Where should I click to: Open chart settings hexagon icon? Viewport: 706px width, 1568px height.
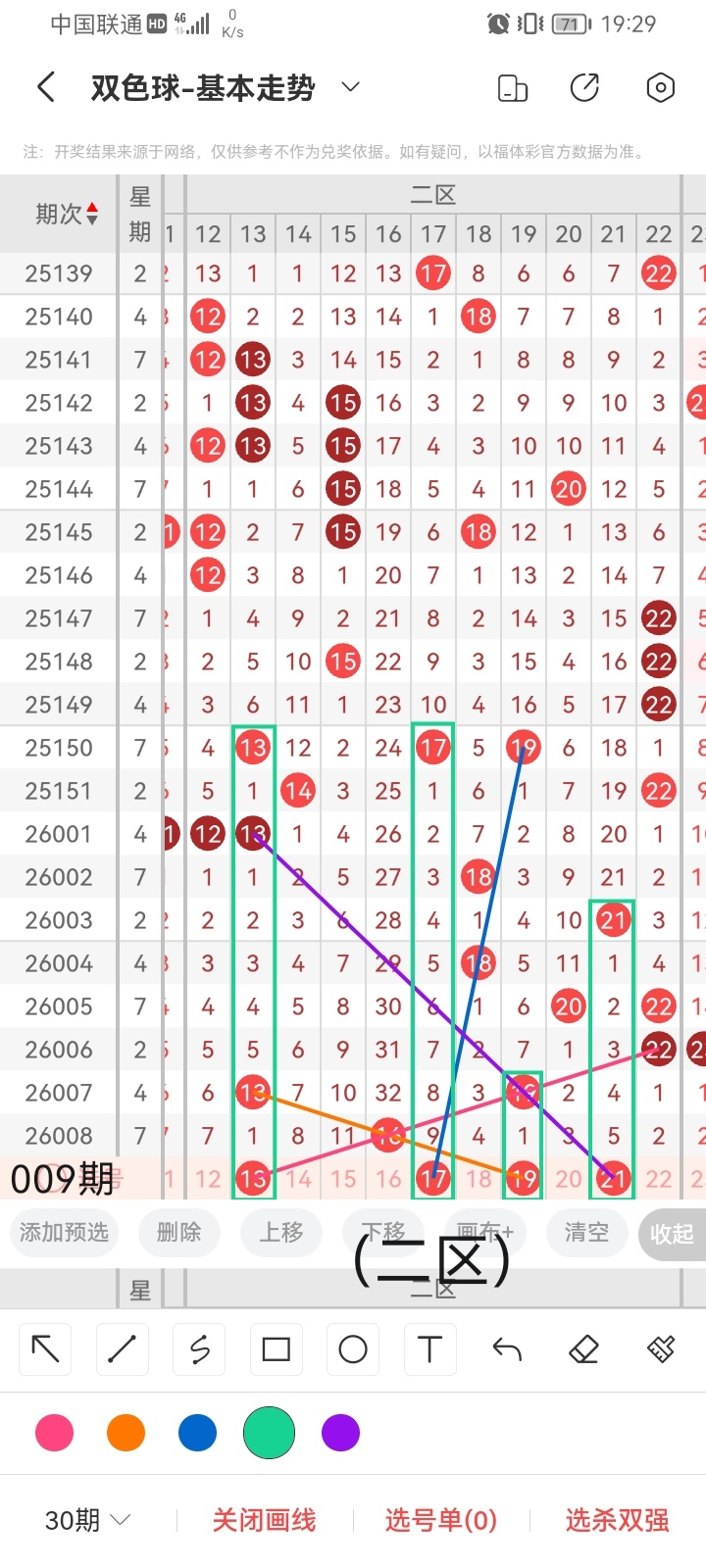point(661,88)
